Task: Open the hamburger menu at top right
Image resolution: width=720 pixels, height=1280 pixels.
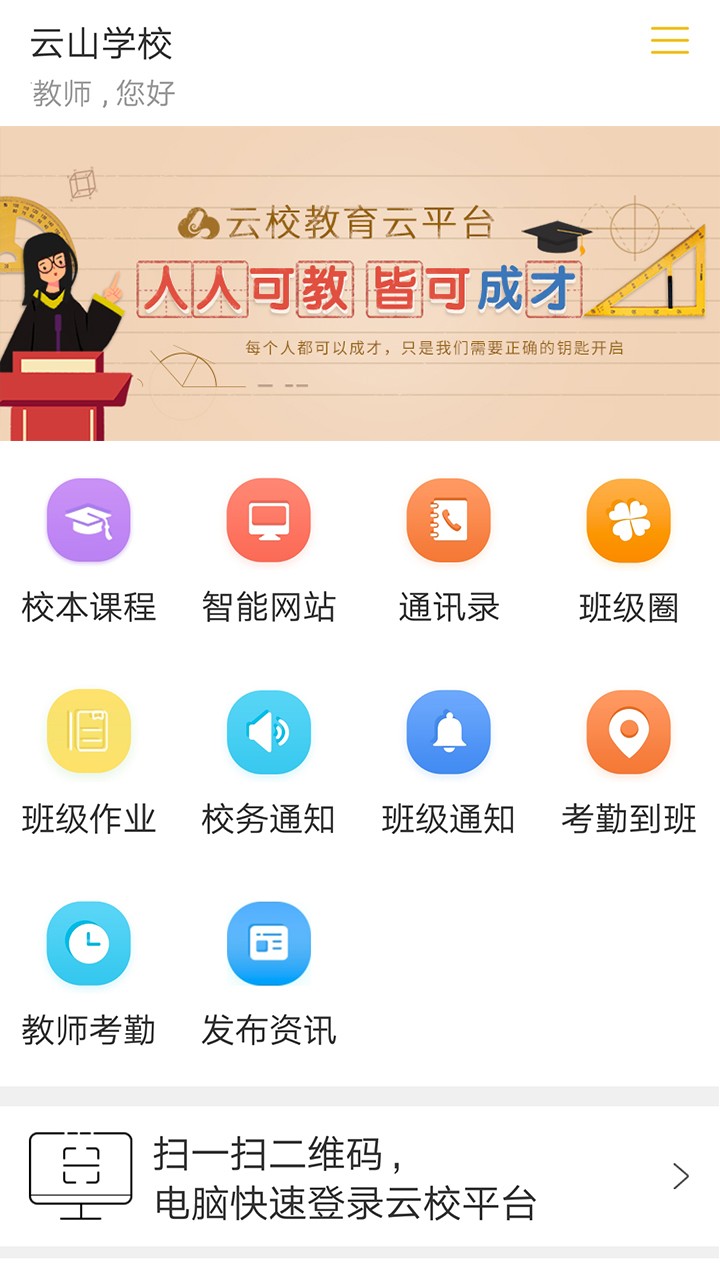Action: tap(669, 41)
